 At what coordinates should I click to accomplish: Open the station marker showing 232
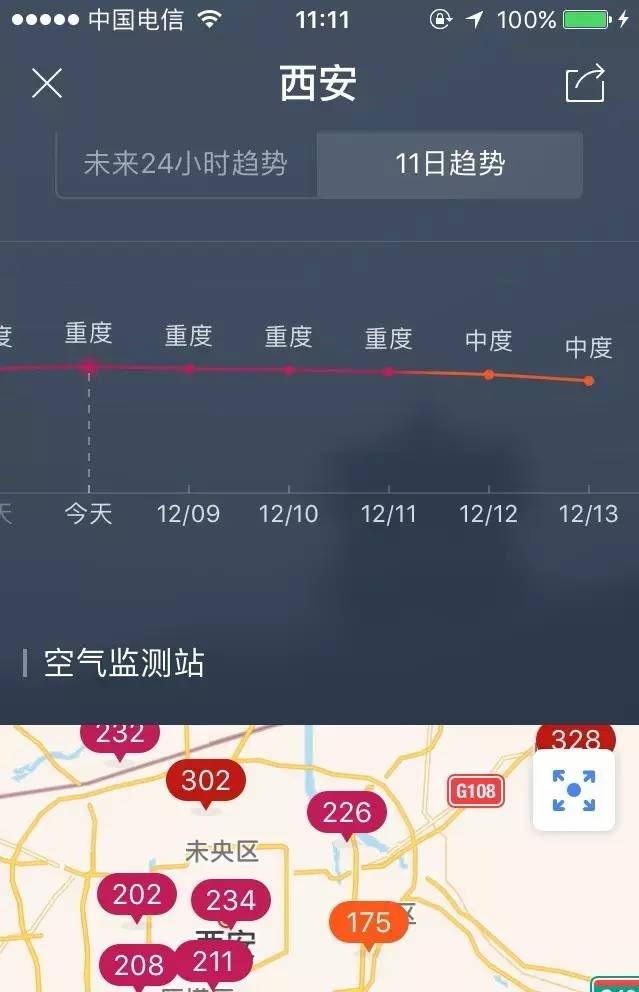[x=120, y=736]
